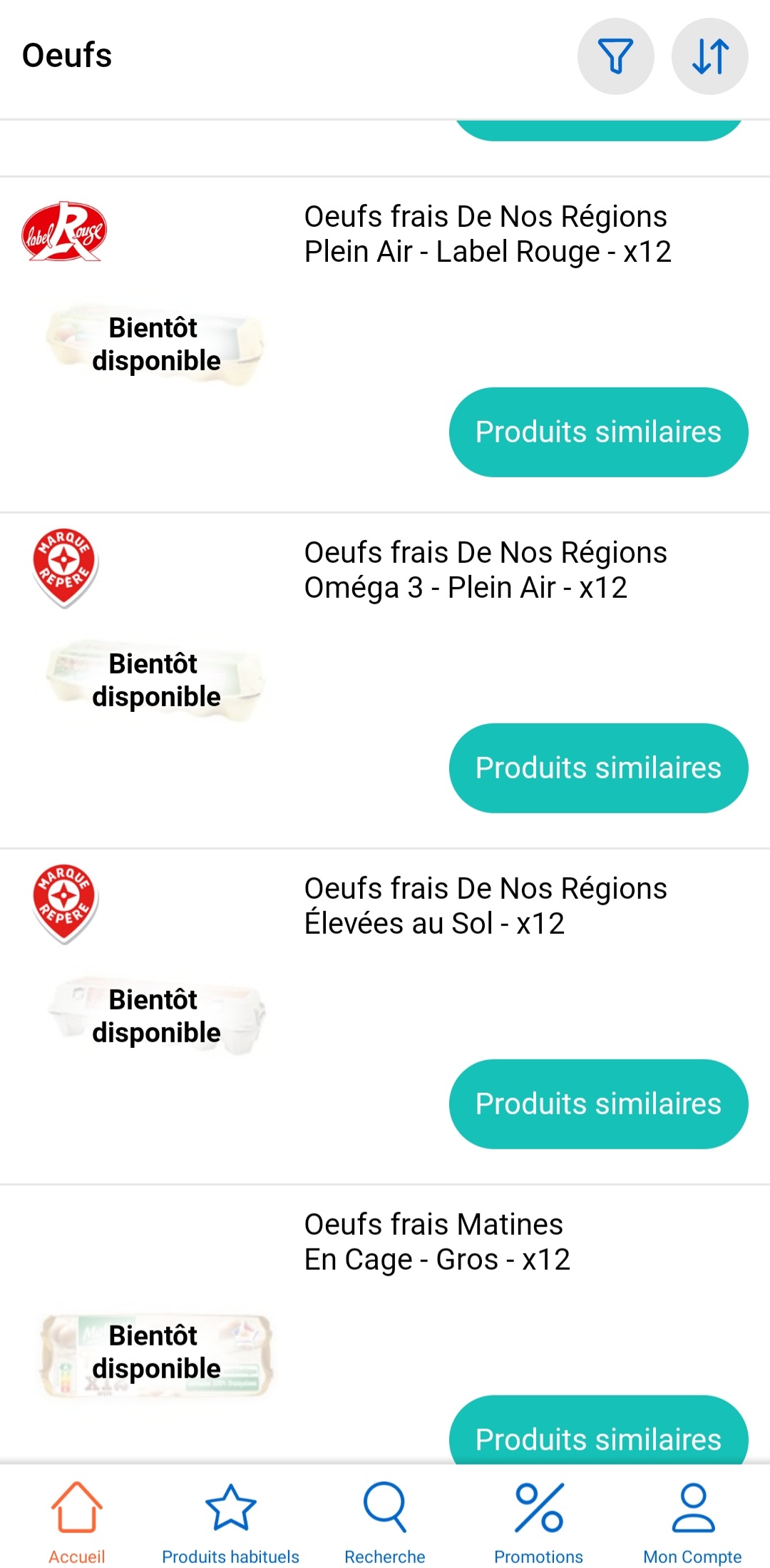770x1568 pixels.
Task: Open the Plein Air Label Rouge x12 product
Action: (x=488, y=234)
